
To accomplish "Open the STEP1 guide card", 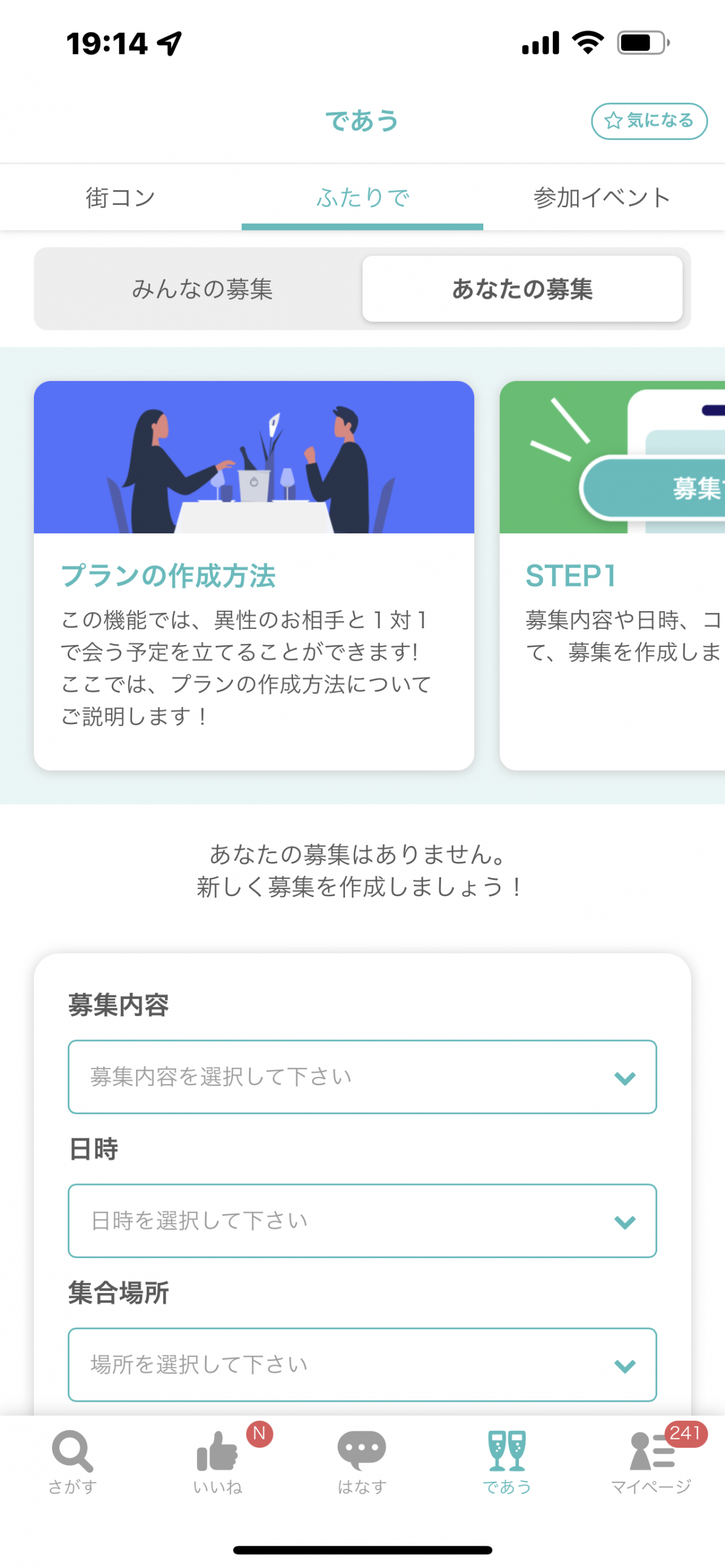I will coord(612,575).
